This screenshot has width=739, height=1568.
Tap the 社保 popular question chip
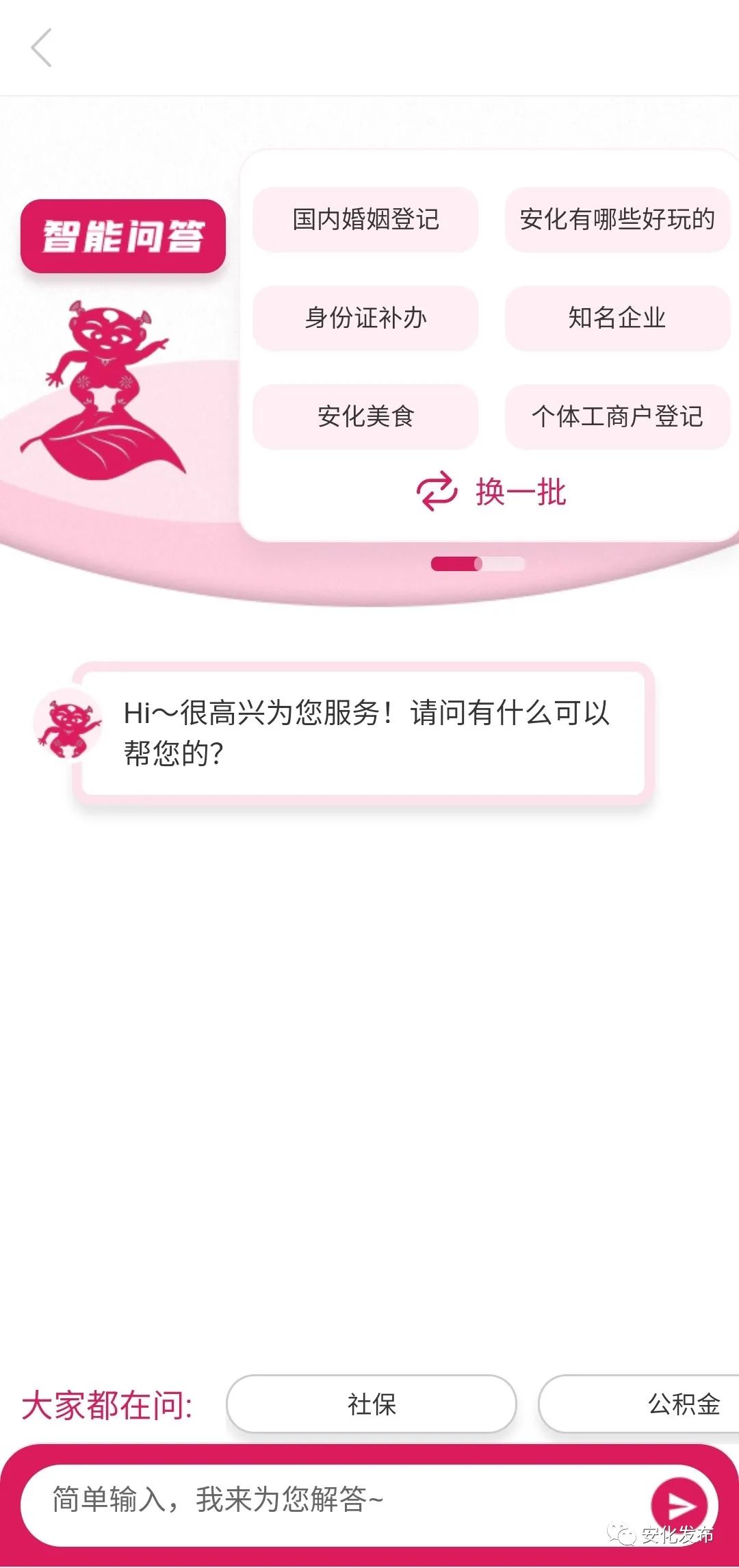pyautogui.click(x=371, y=1404)
